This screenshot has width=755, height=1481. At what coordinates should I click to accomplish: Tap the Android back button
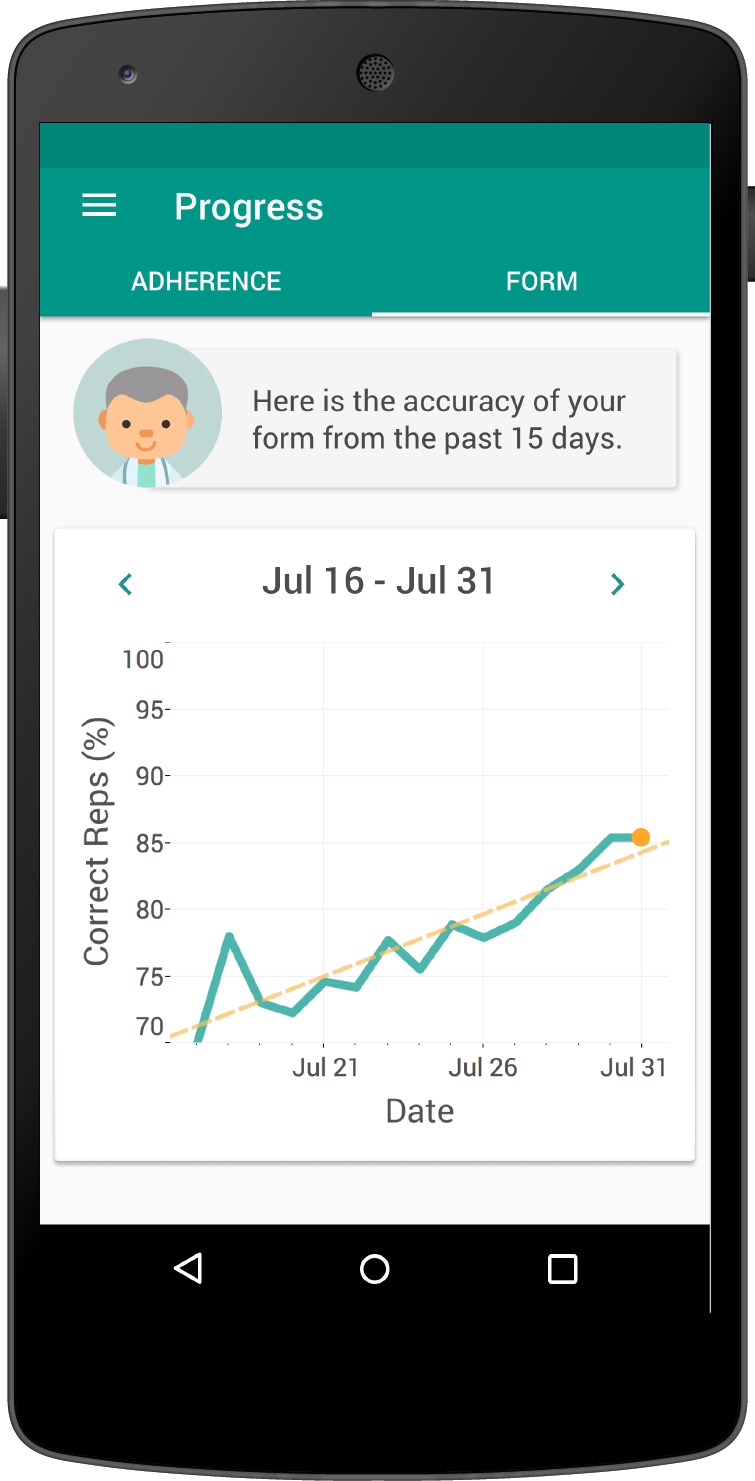[x=187, y=1268]
